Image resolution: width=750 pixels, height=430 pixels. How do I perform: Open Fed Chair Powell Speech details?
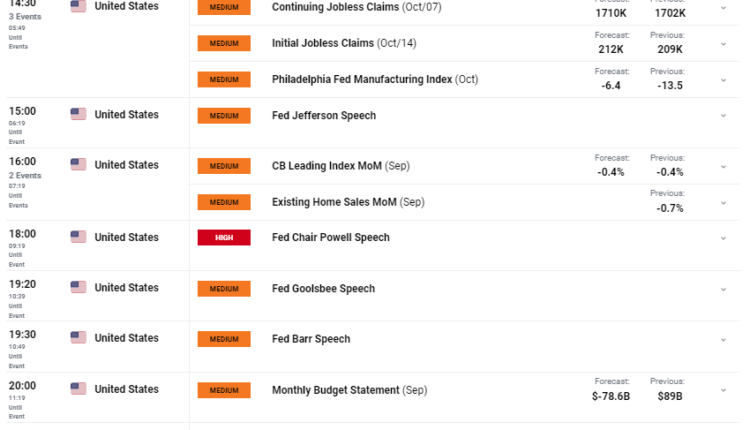click(x=723, y=238)
